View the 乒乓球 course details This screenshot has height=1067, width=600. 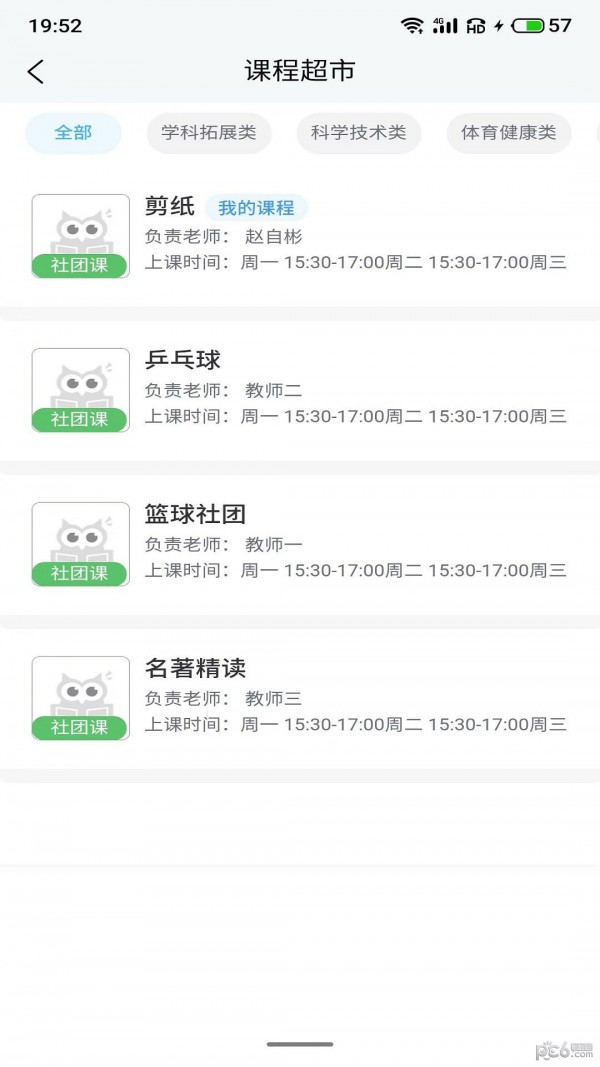click(x=300, y=390)
